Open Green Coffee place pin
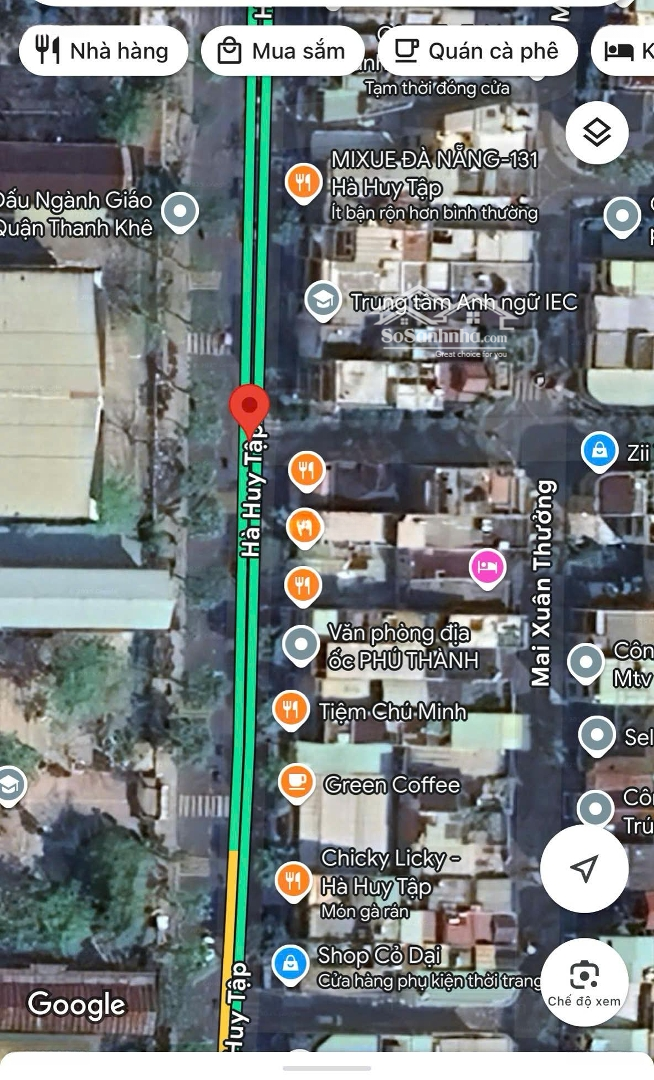The width and height of the screenshot is (654, 1080). pos(297,783)
